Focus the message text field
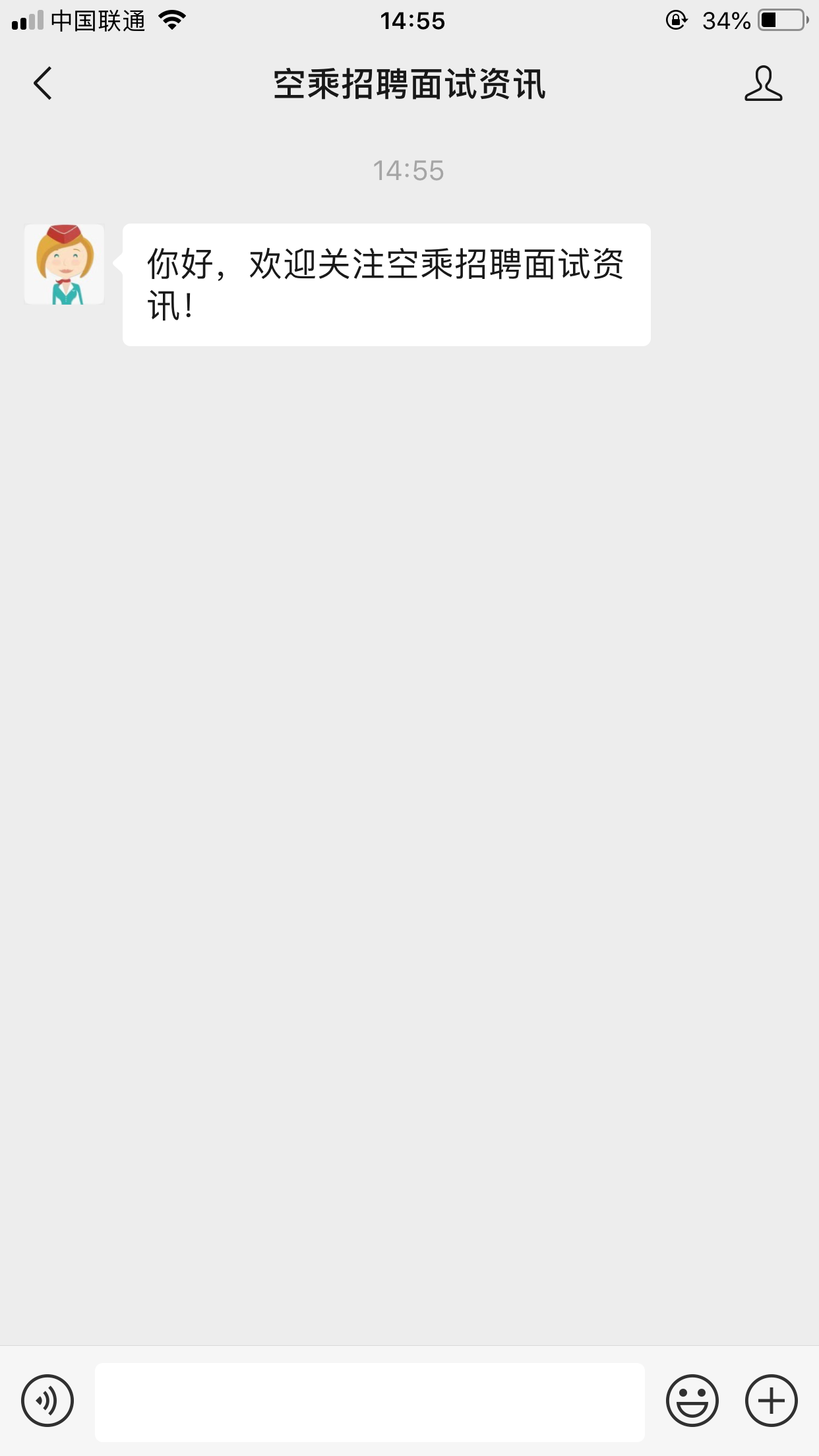The image size is (819, 1456). tap(370, 1402)
